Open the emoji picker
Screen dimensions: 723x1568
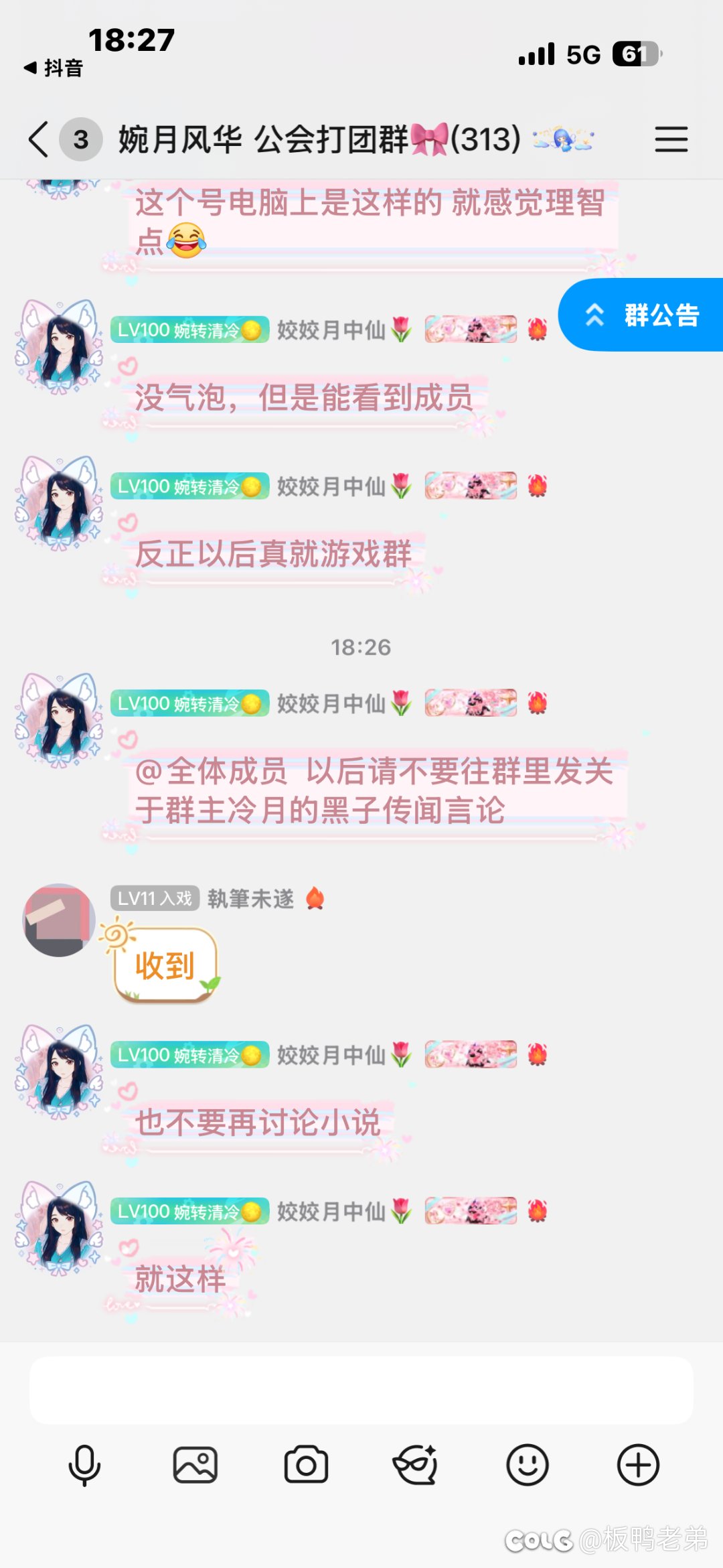coord(528,1466)
